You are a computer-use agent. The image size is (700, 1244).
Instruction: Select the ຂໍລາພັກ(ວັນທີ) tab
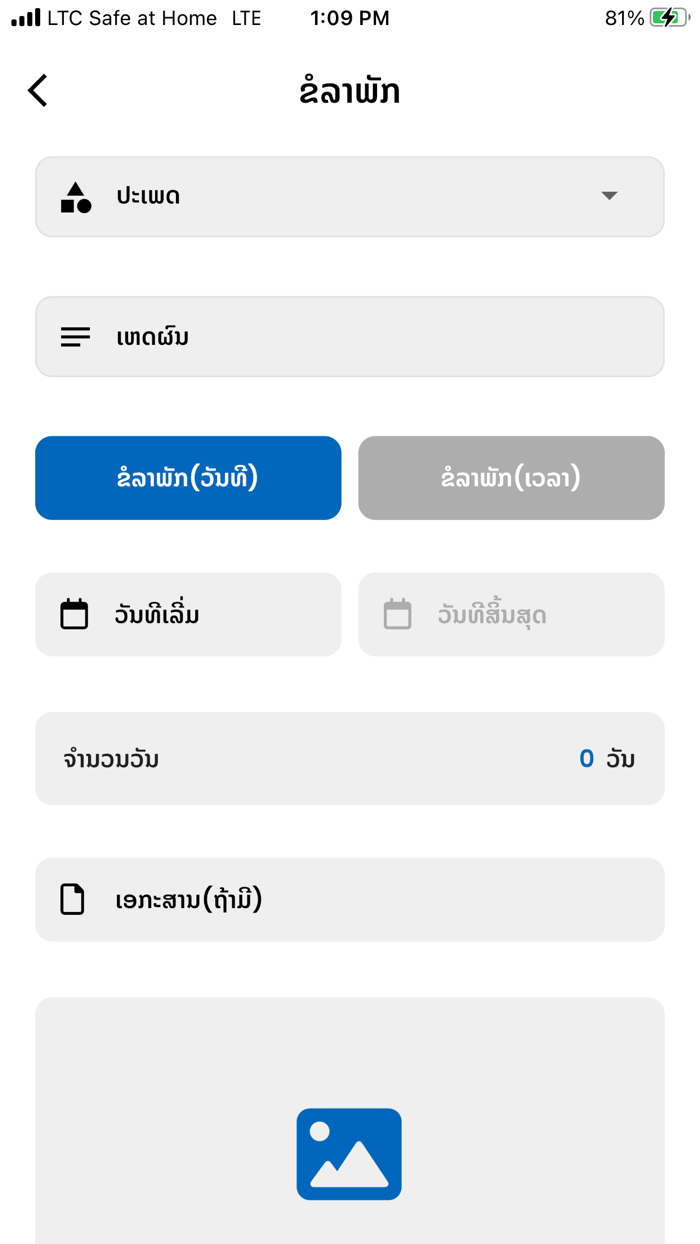pyautogui.click(x=188, y=478)
